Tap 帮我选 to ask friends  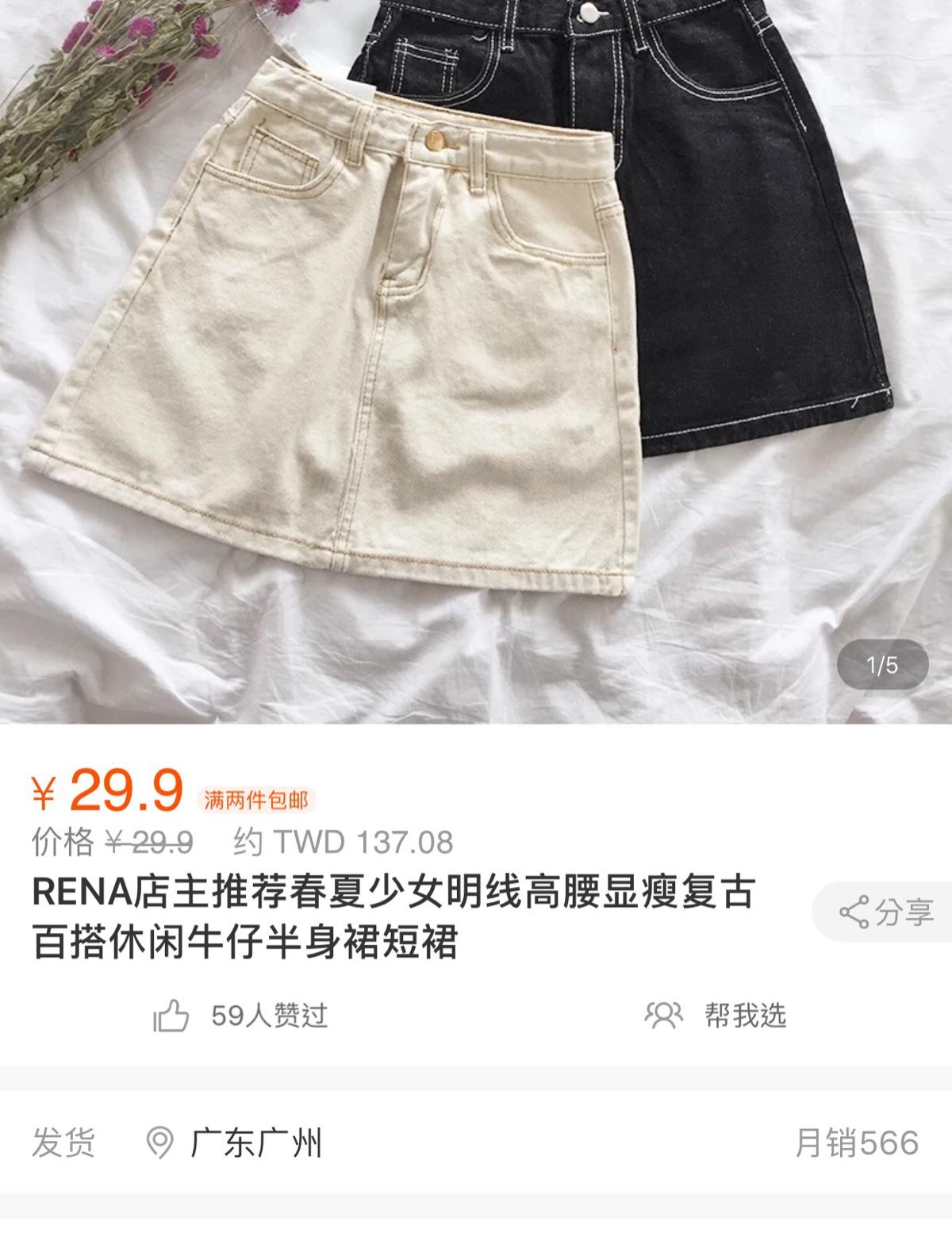point(716,1015)
